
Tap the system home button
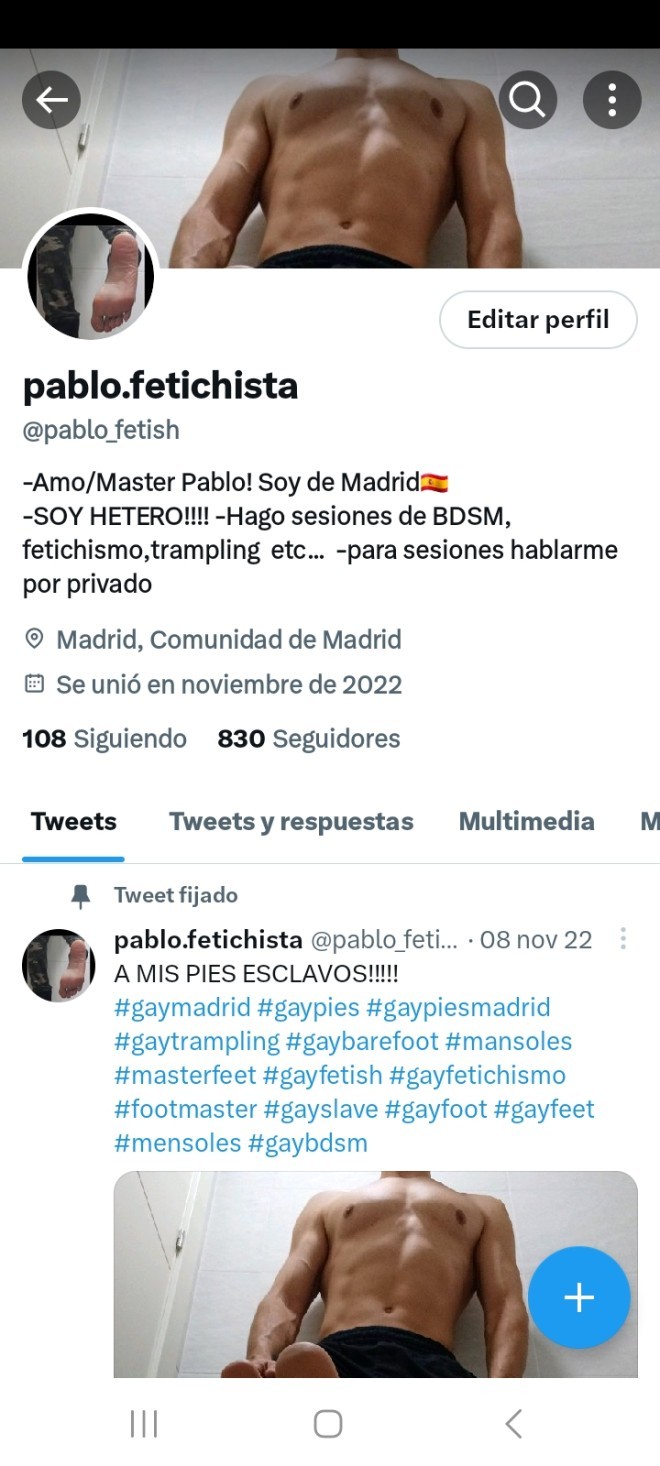328,1424
